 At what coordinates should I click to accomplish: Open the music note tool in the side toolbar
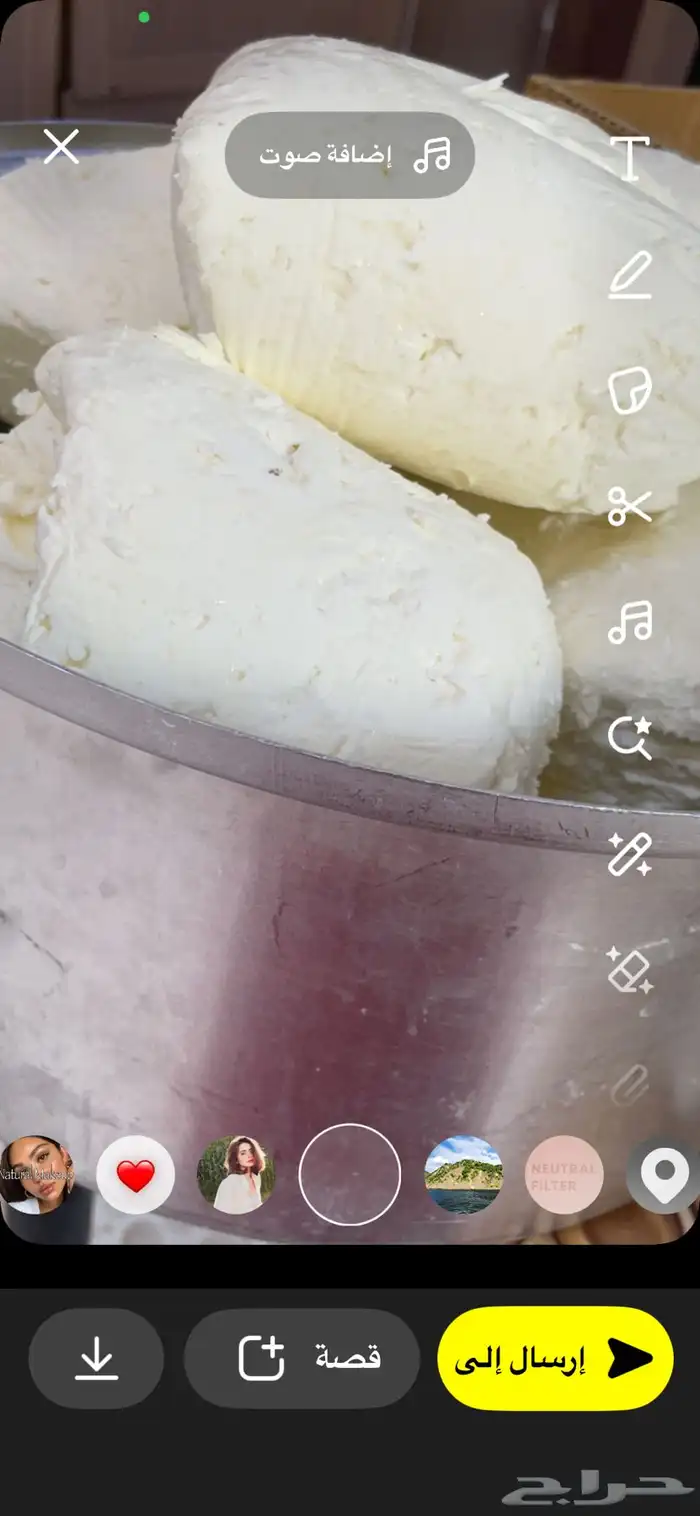click(x=630, y=622)
